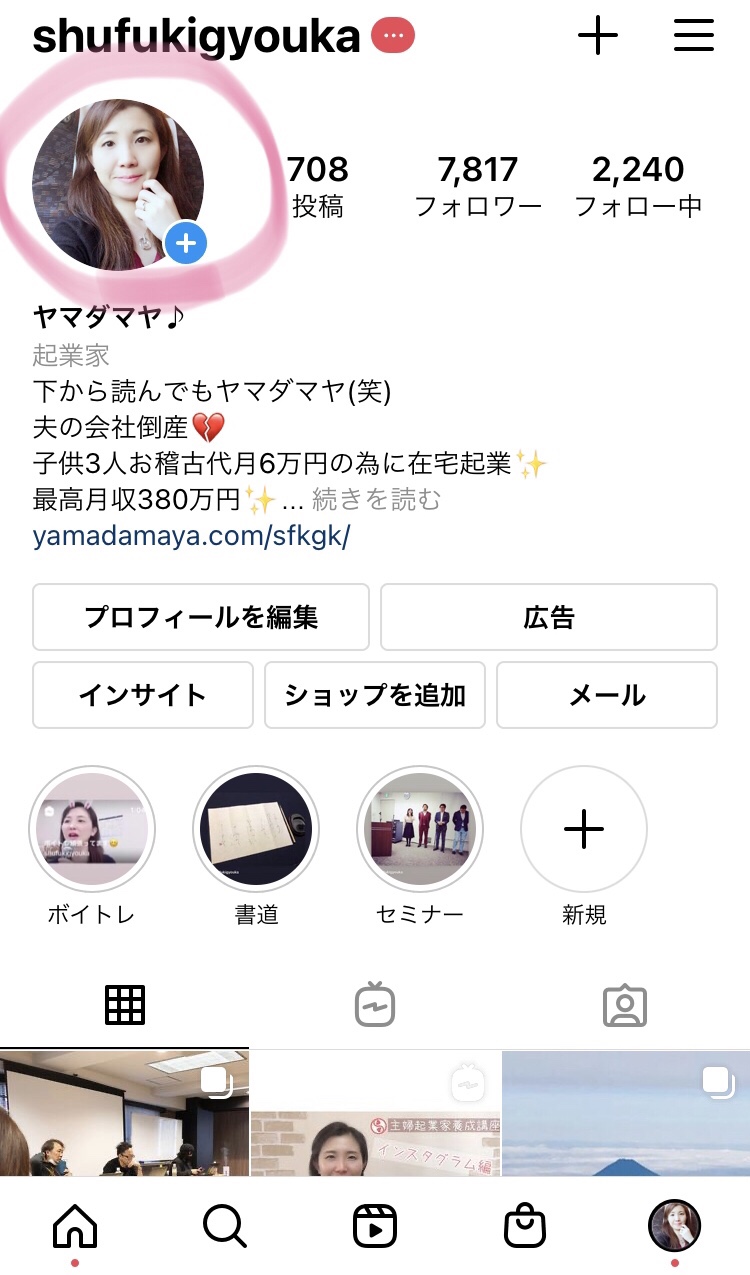The width and height of the screenshot is (750, 1275).
Task: Open the hamburger menu
Action: coord(693,37)
